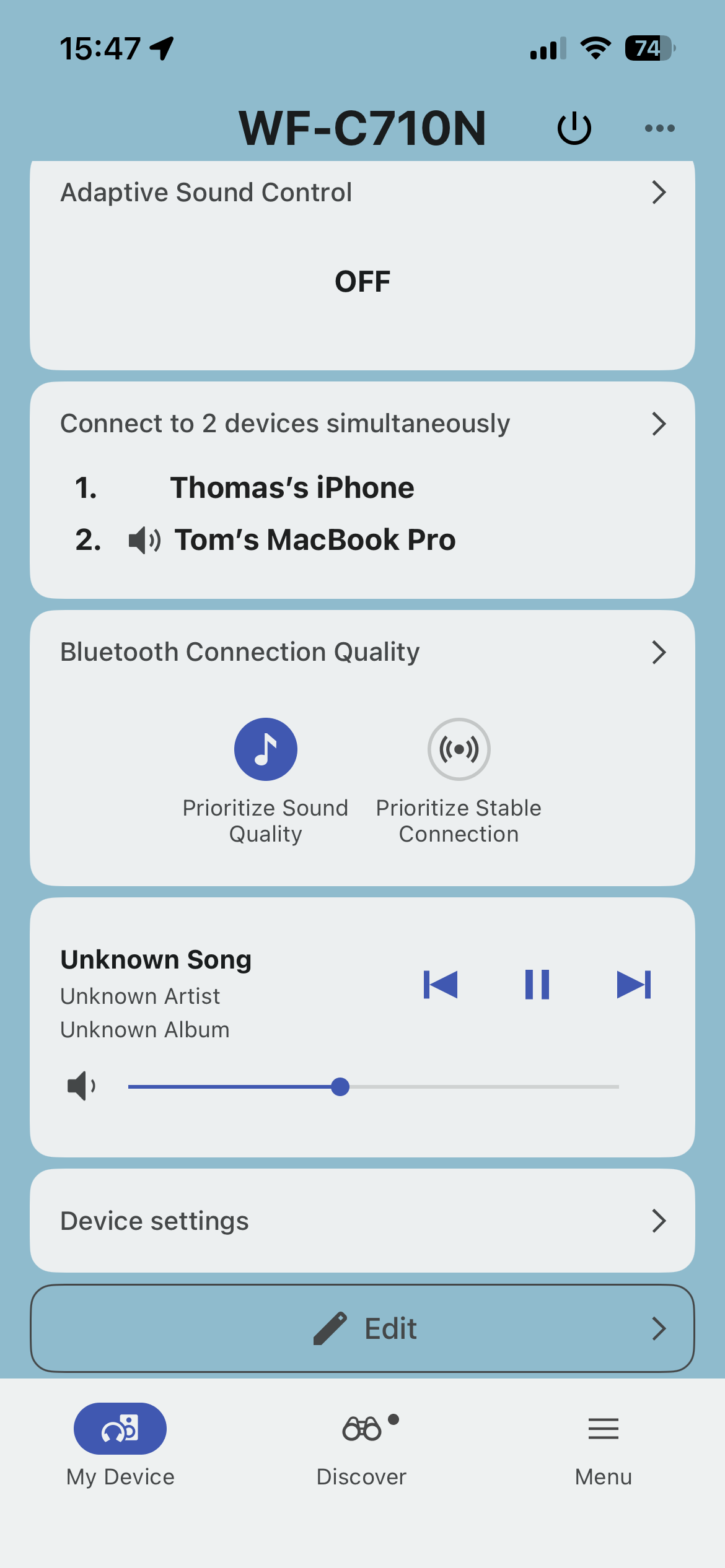
Task: Select Prioritize Stable Connection
Action: (x=459, y=749)
